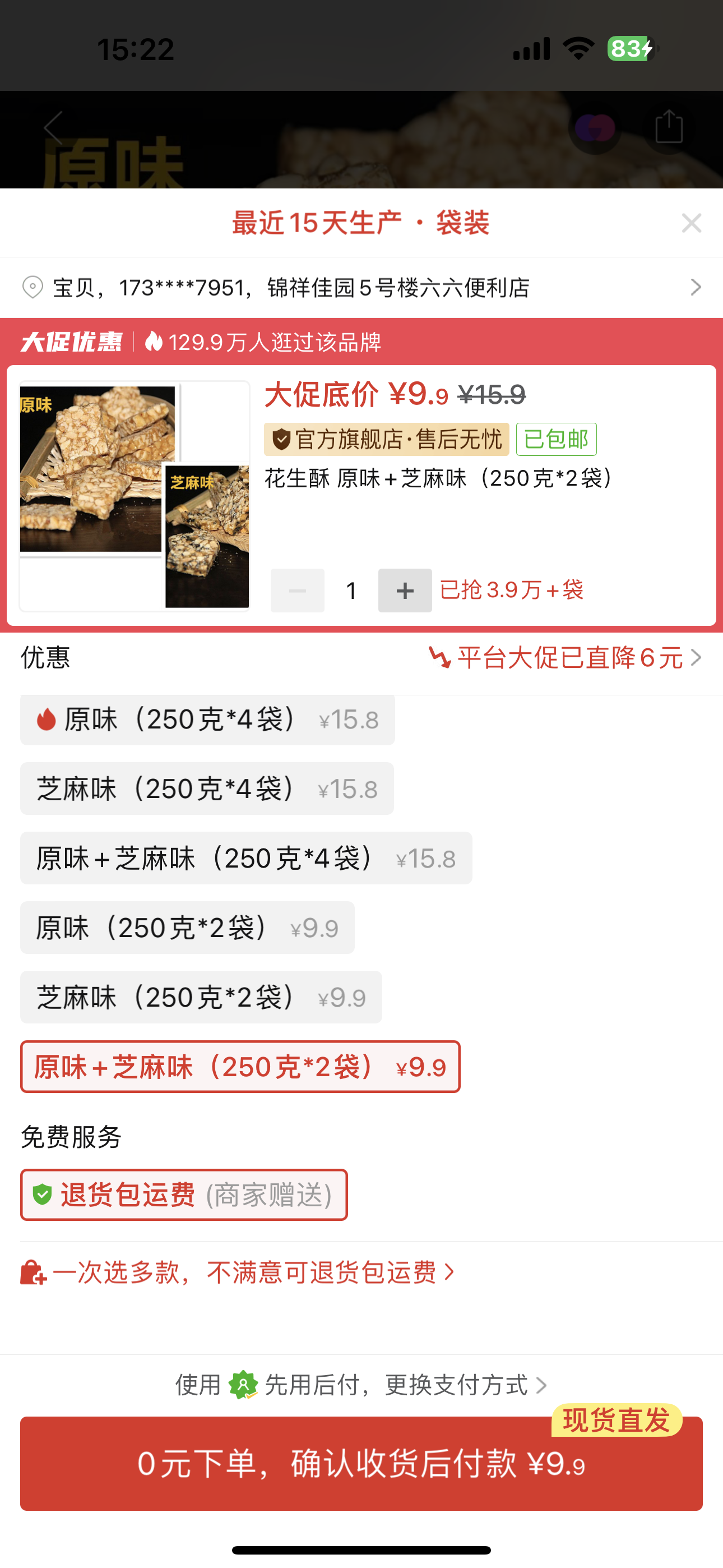Pick 原味+芝麻味（250克*4袋）option
This screenshot has height=1568, width=723.
point(246,858)
